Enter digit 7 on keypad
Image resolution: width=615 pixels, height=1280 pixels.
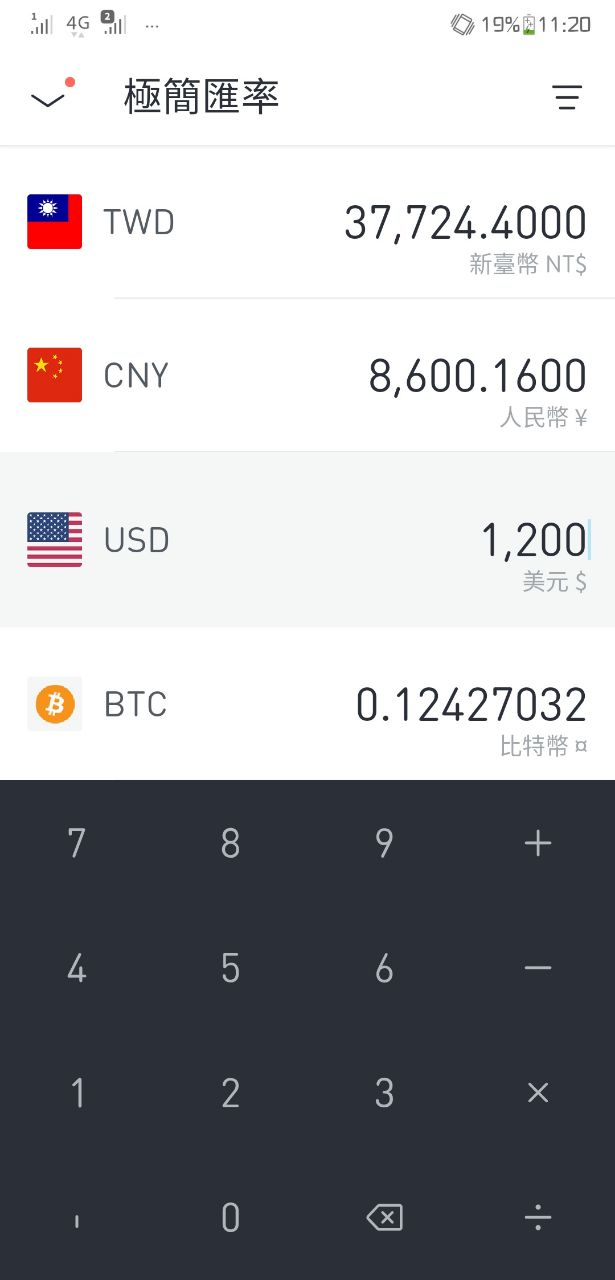[77, 844]
